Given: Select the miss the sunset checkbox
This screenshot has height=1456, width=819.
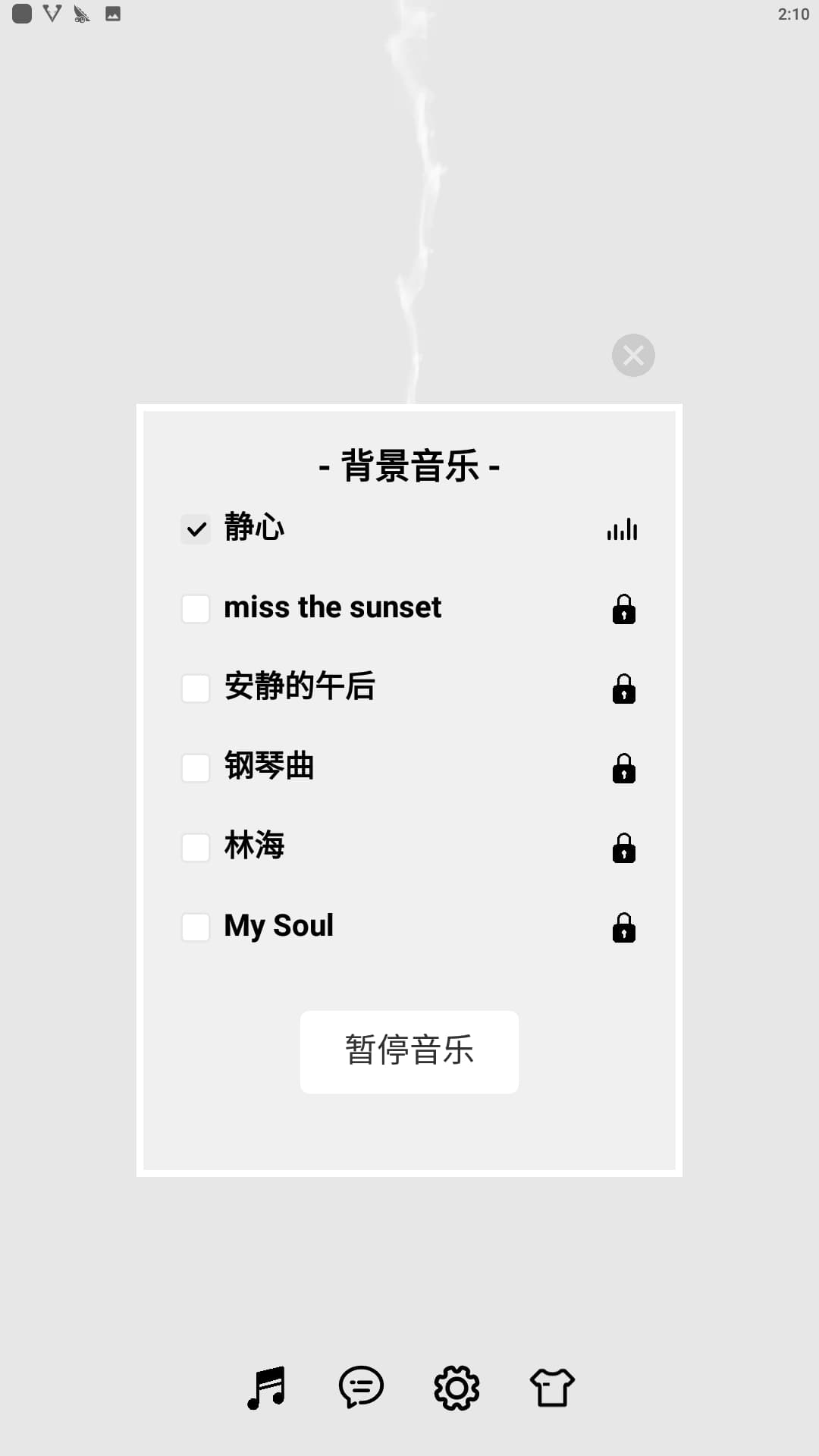Looking at the screenshot, I should 196,609.
